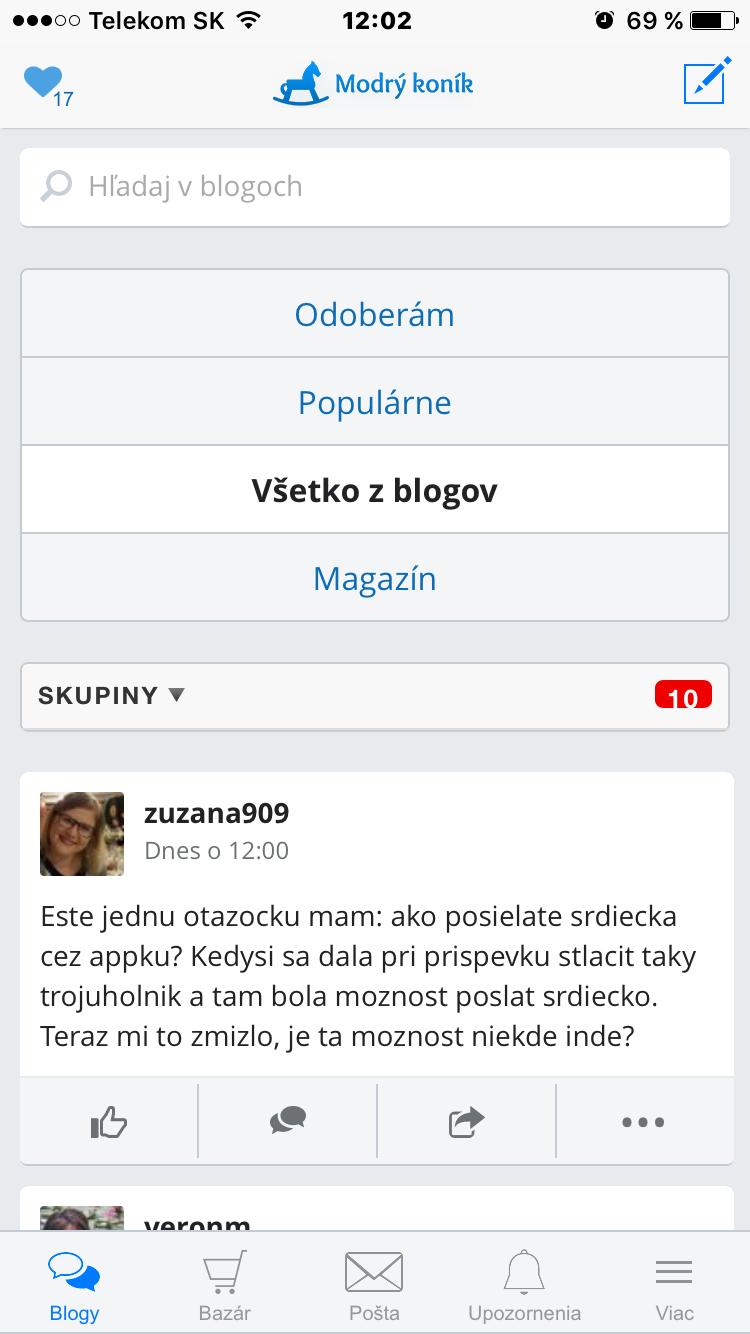Open more options on zuzana909's post

coord(643,1122)
